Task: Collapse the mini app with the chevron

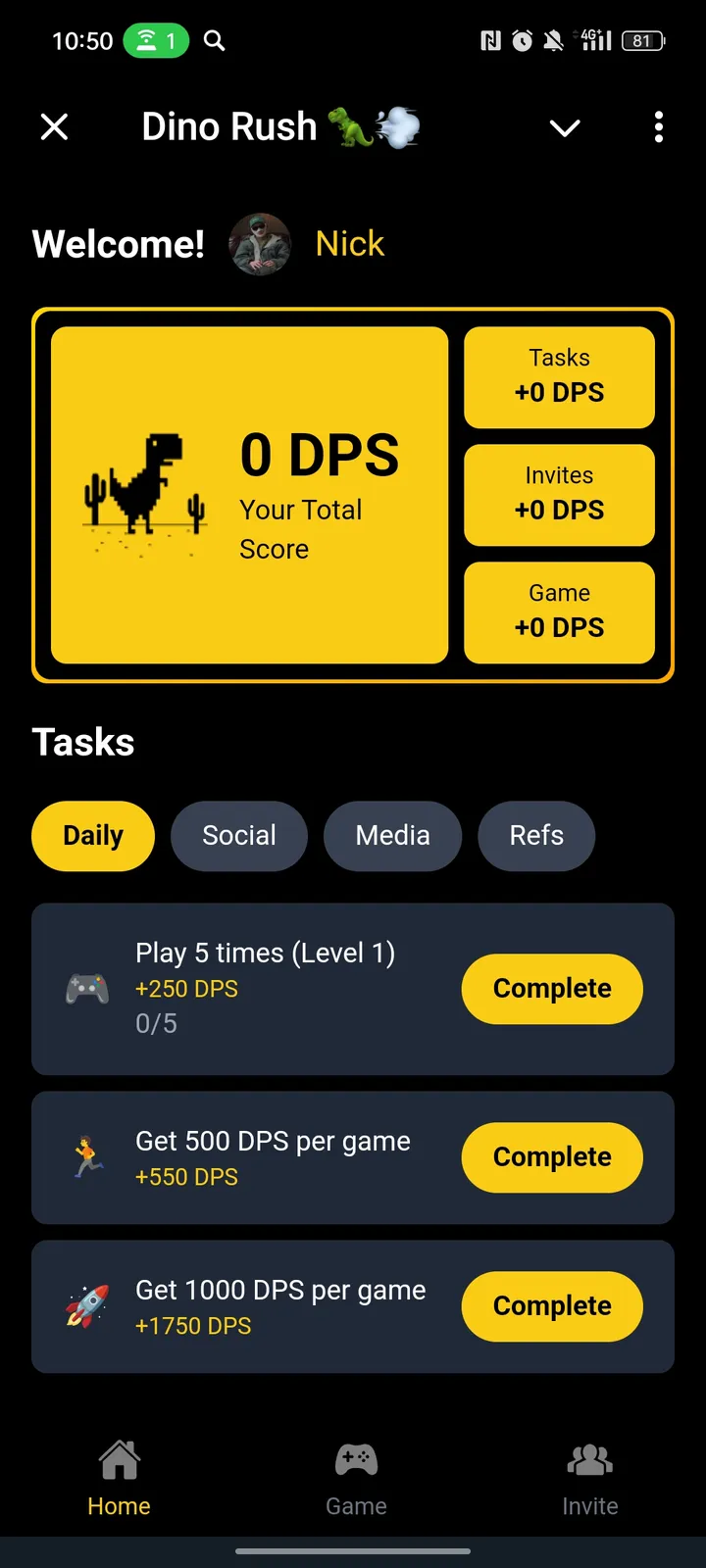Action: point(565,127)
